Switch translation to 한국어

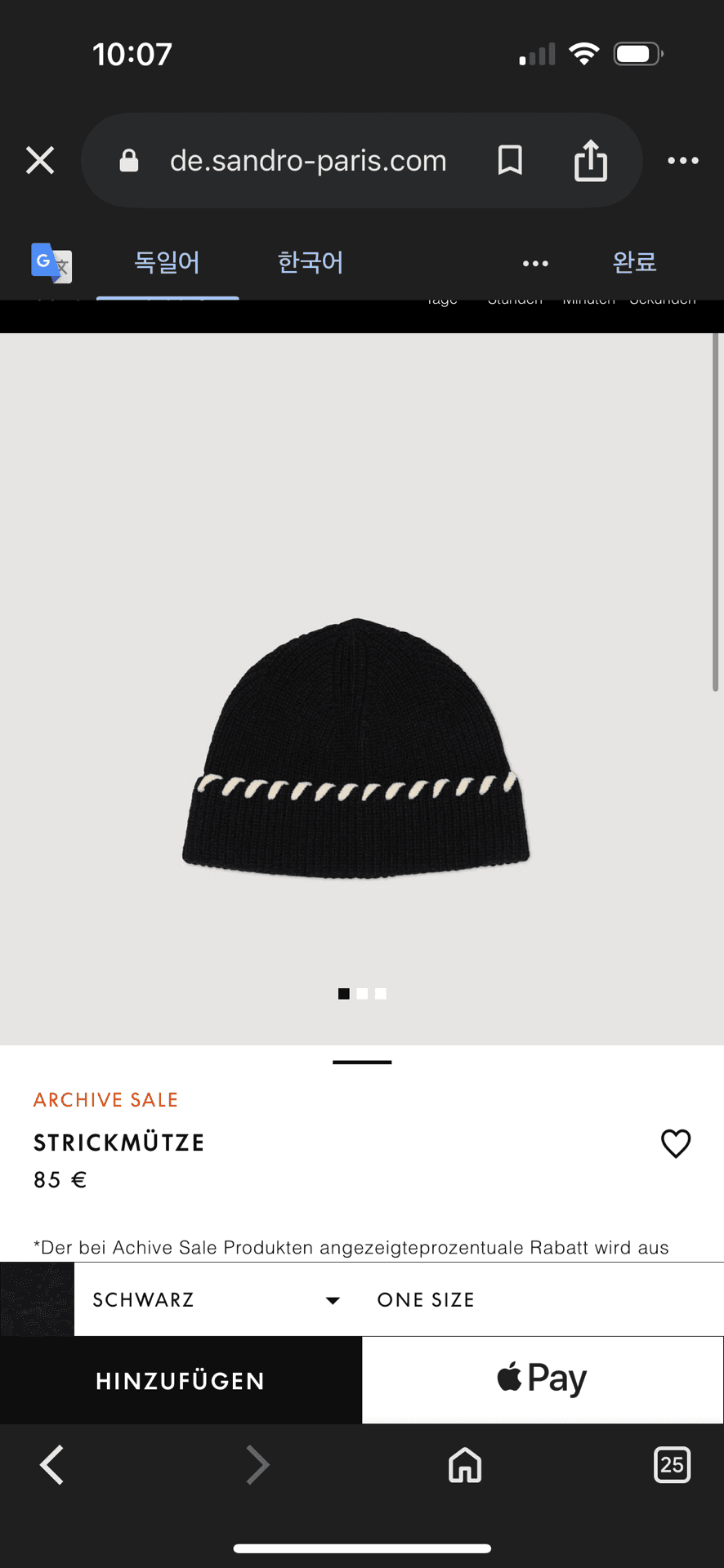[310, 262]
